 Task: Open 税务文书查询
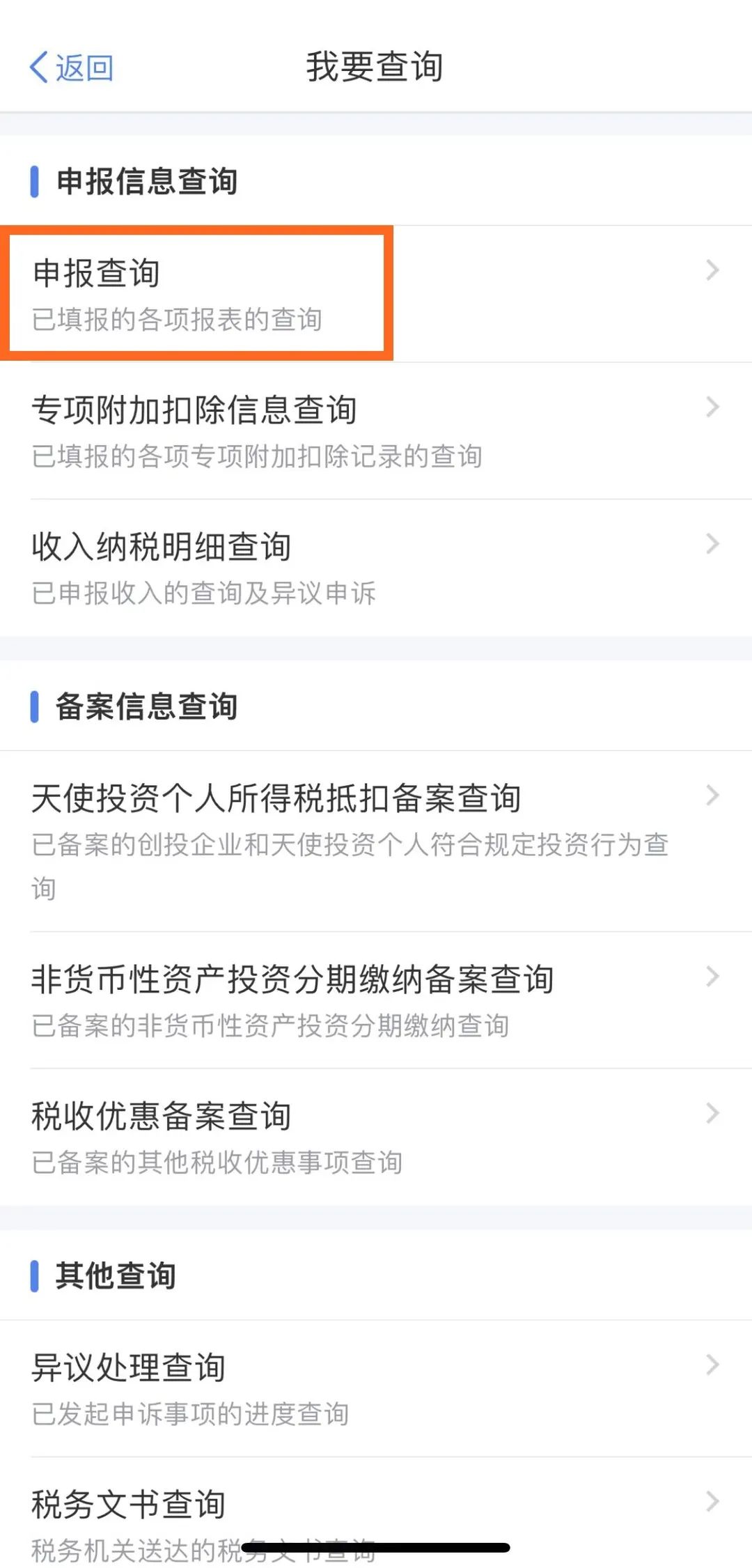click(x=376, y=1512)
